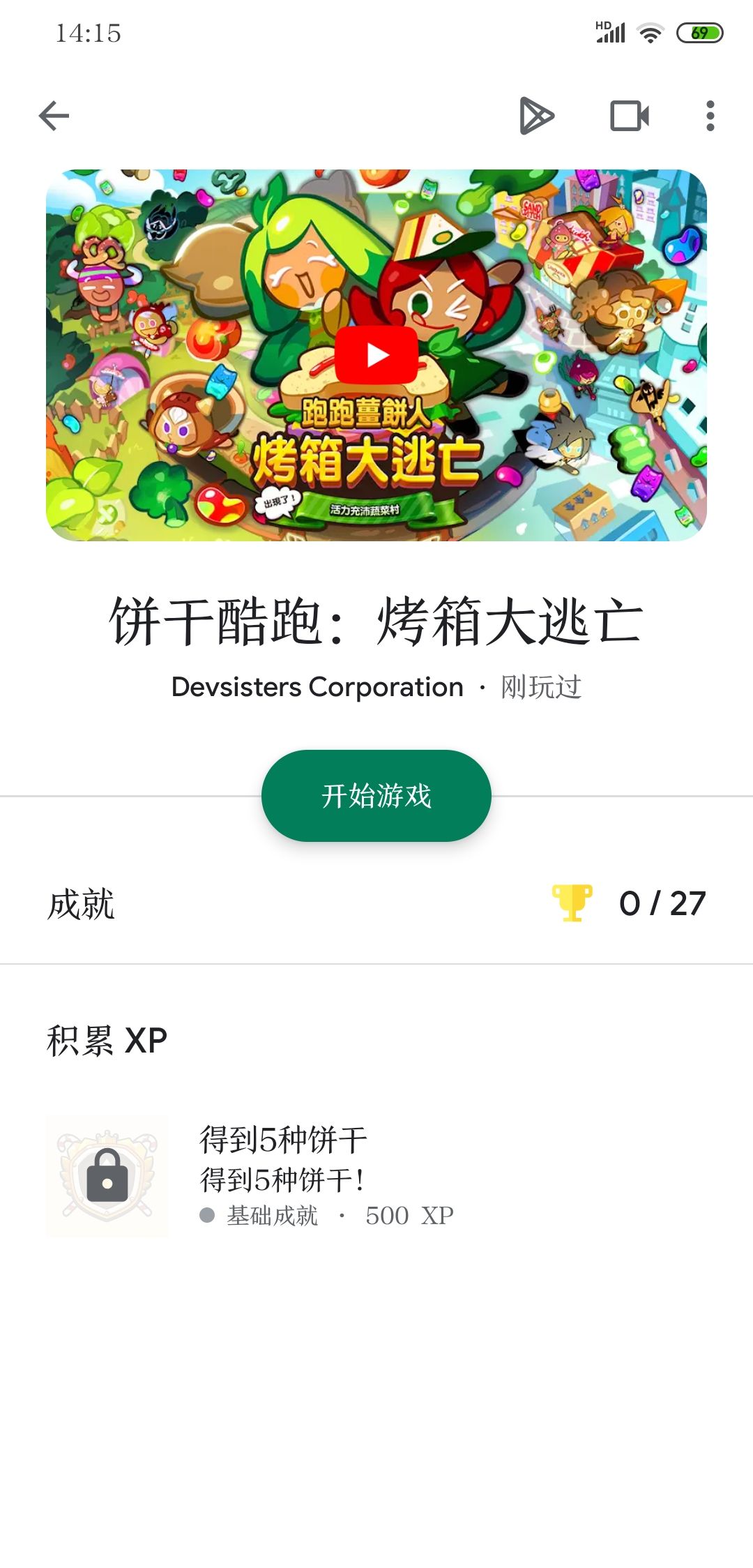
Task: Tap the back arrow to return
Action: (52, 116)
